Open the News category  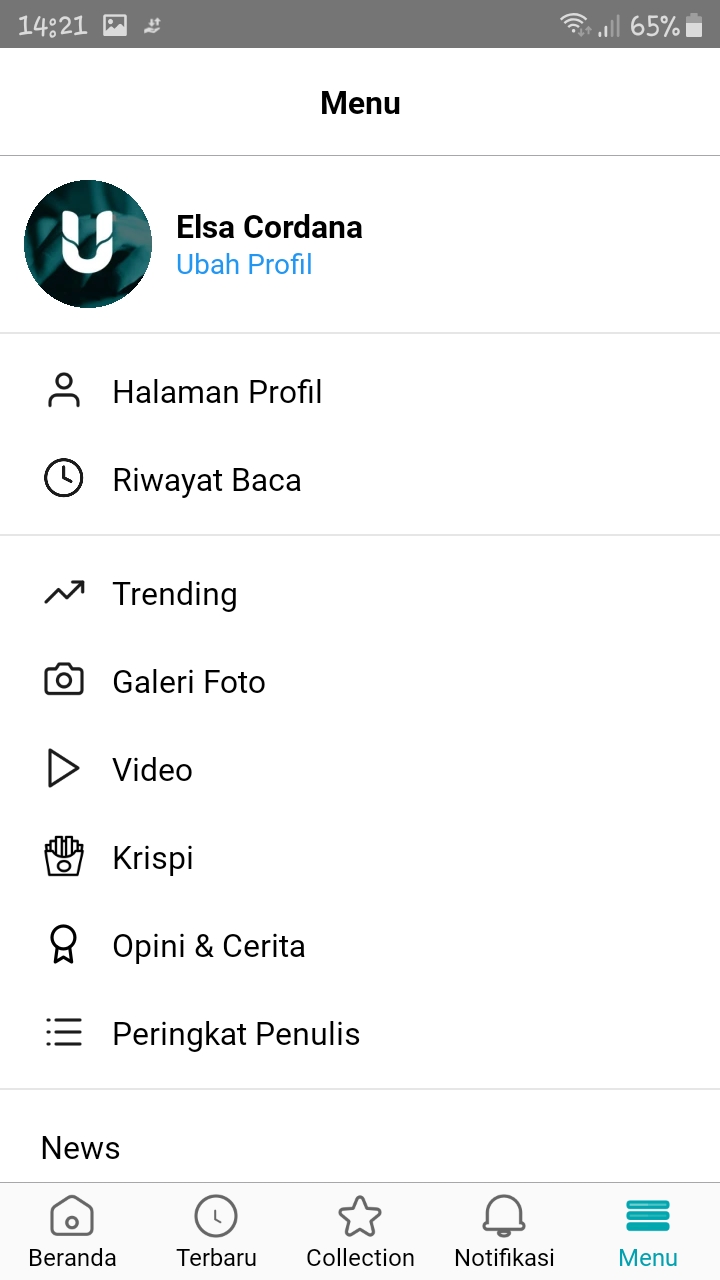[x=80, y=1148]
